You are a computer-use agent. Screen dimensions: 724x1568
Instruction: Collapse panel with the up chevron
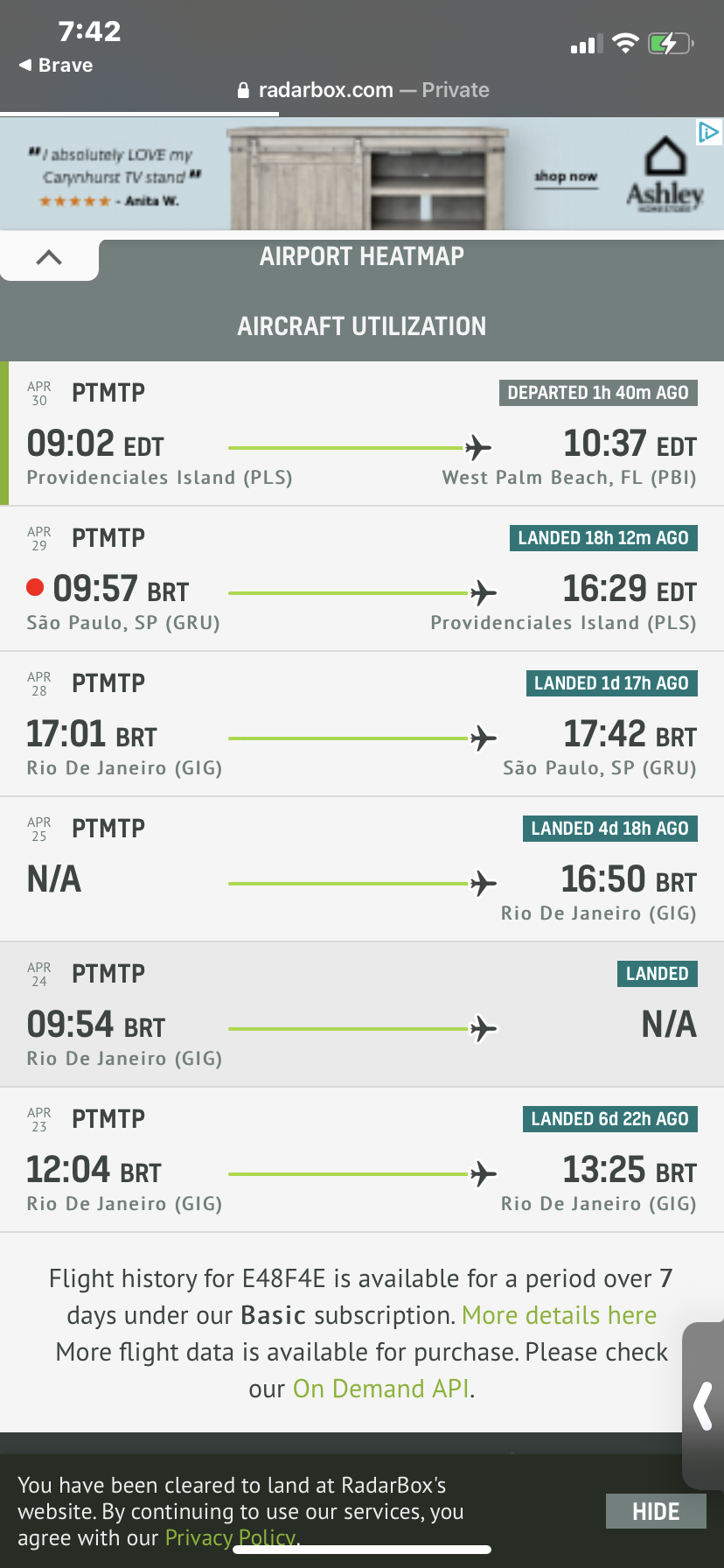coord(49,257)
